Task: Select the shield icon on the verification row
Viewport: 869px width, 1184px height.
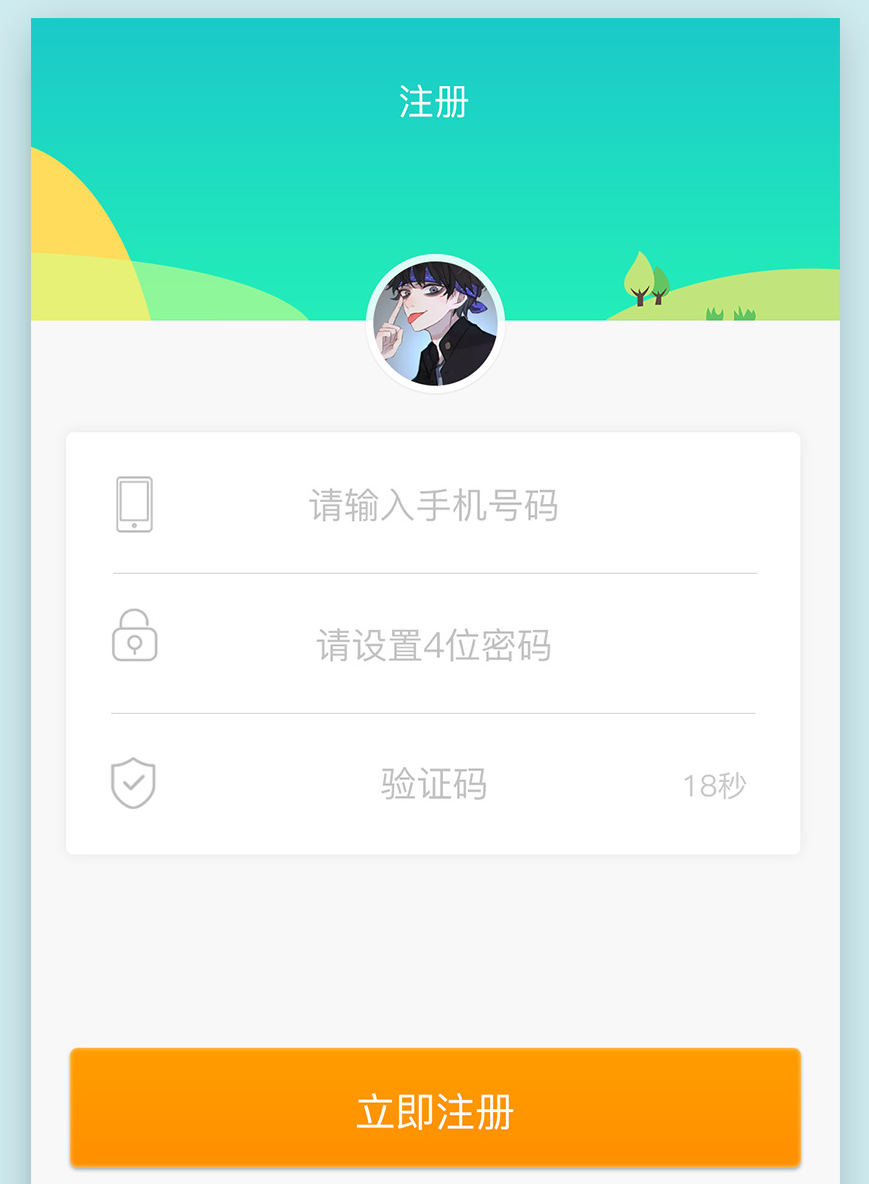Action: pyautogui.click(x=134, y=784)
